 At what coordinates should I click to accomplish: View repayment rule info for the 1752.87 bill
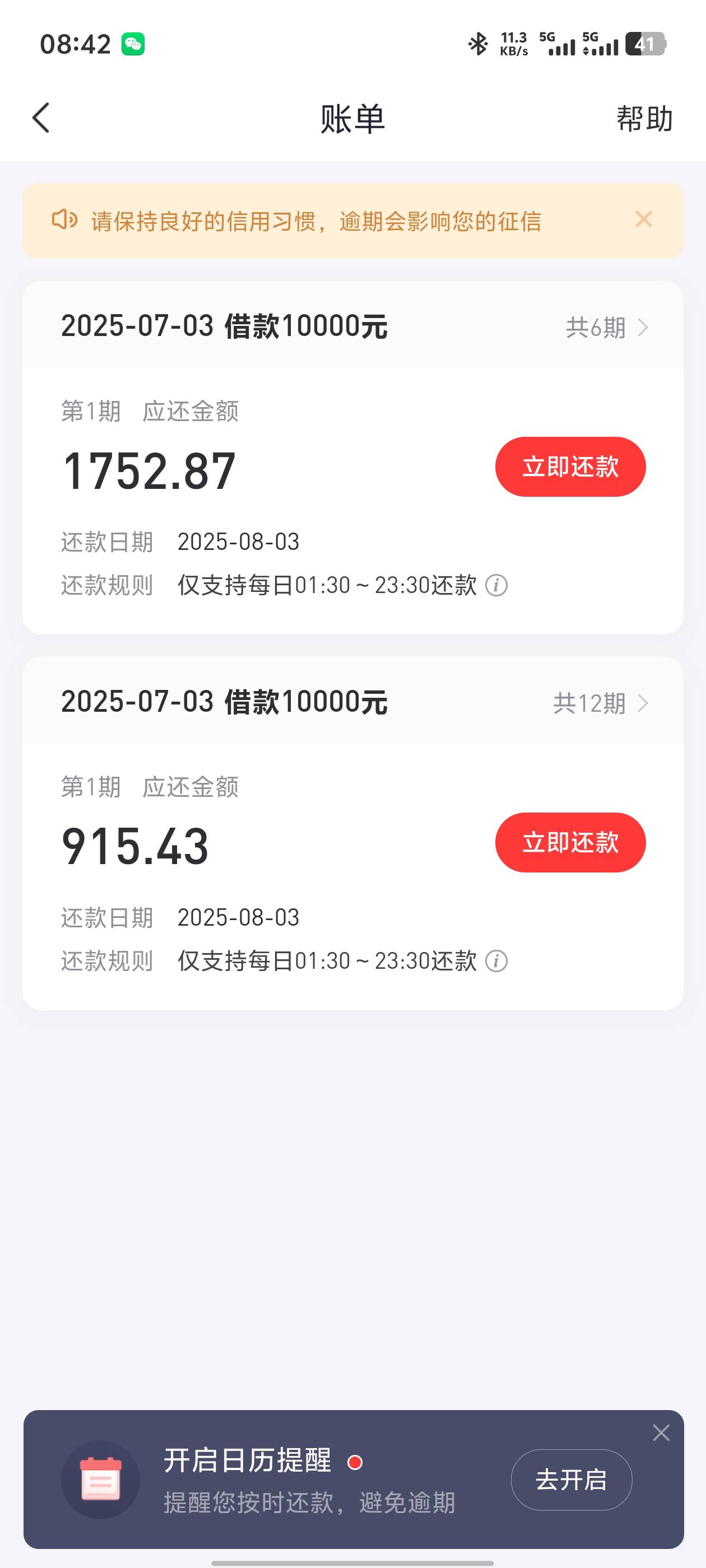496,586
